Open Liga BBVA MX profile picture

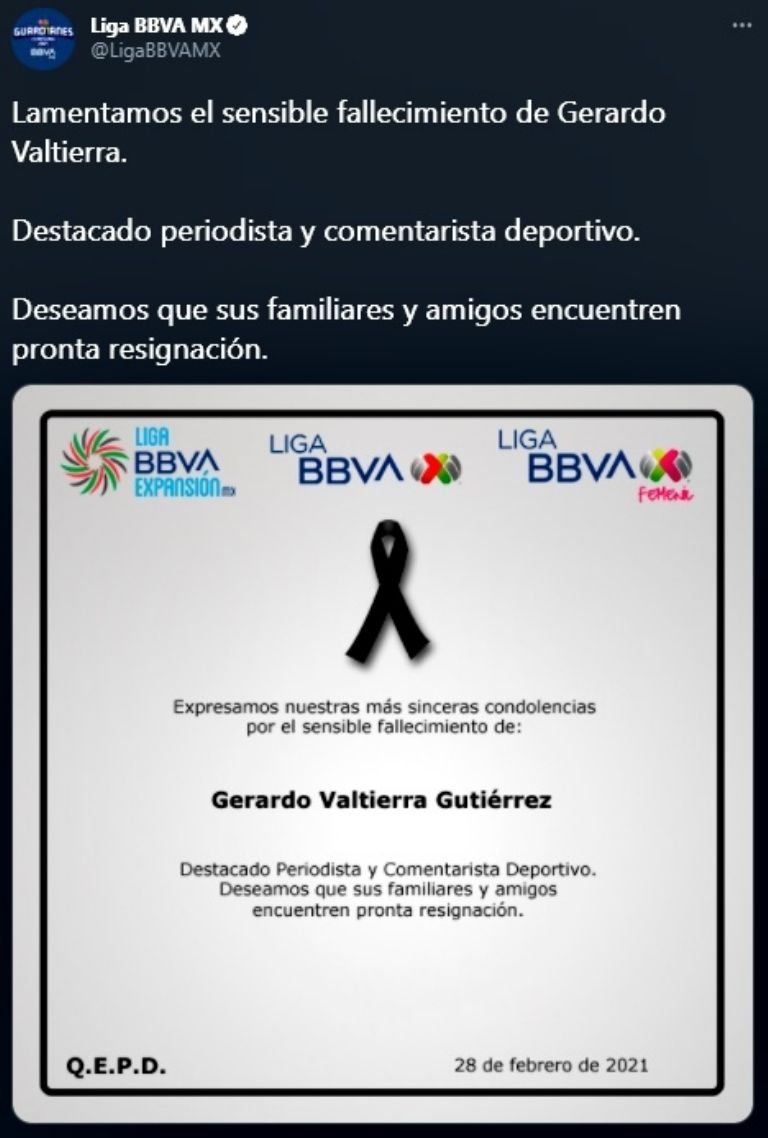click(42, 40)
